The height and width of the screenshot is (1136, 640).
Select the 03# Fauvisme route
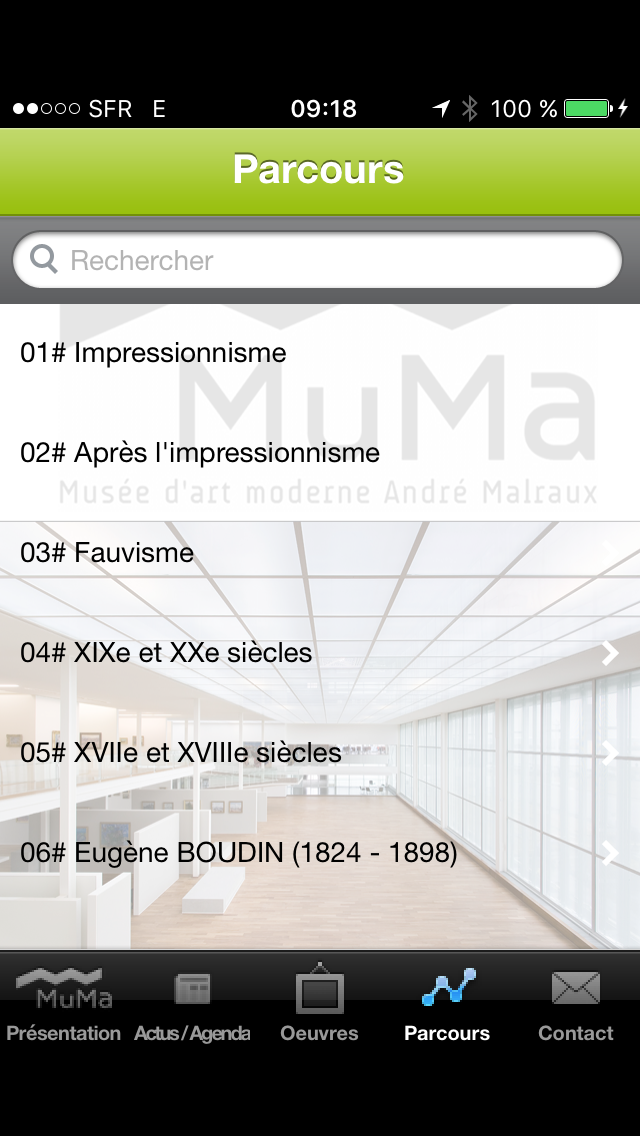(x=318, y=553)
